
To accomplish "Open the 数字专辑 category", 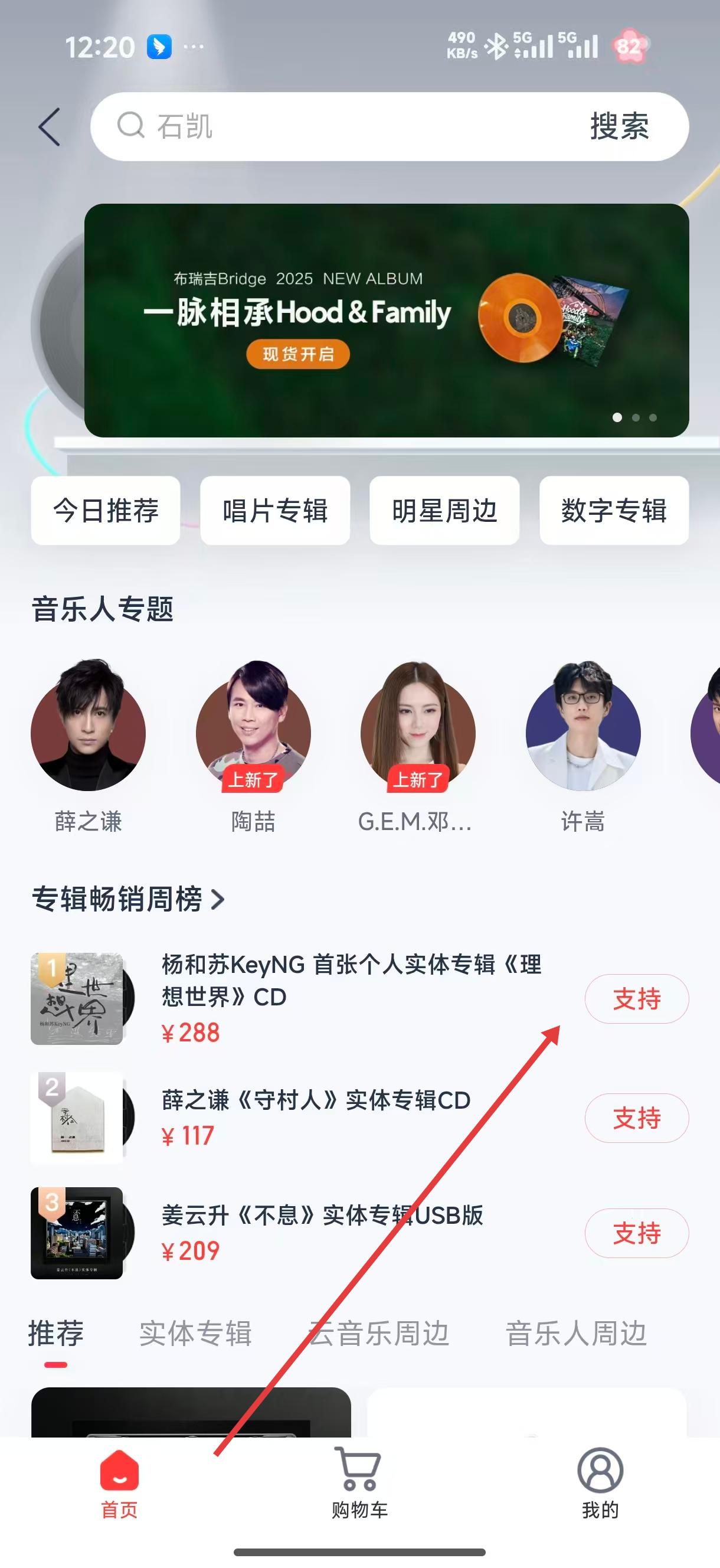I will coord(614,510).
